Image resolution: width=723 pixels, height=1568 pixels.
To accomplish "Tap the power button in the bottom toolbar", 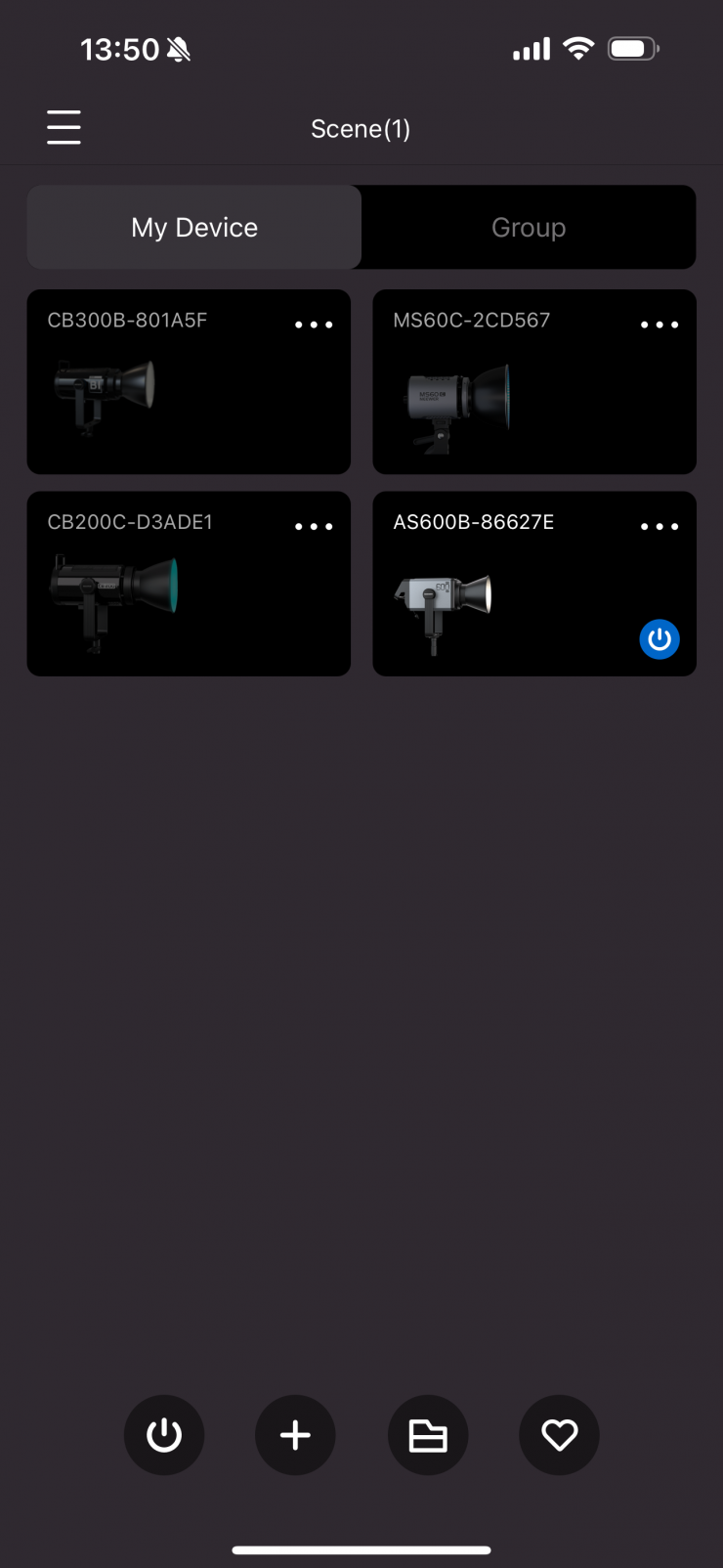I will [x=164, y=1435].
